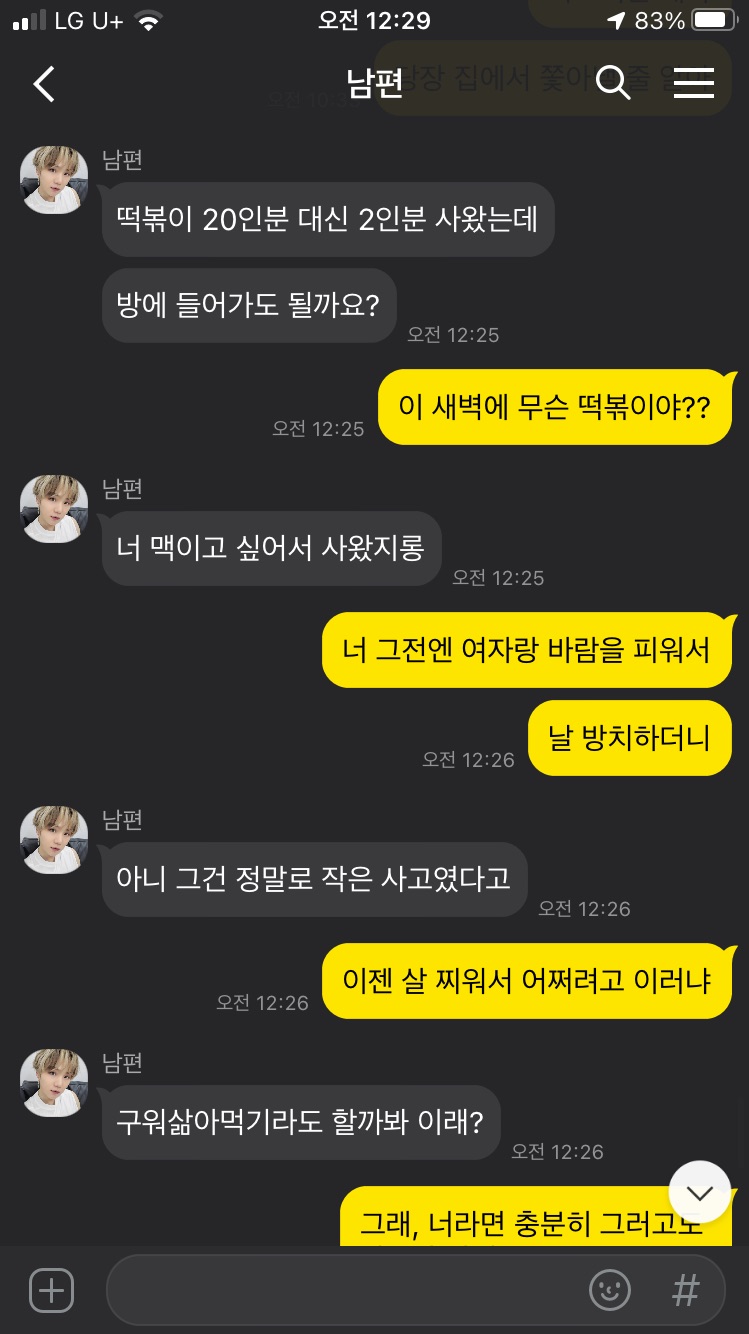Viewport: 749px width, 1334px height.
Task: Open 남편's avatar next to 너 맥이고 싶어서 사왔지롱
Action: click(x=54, y=509)
